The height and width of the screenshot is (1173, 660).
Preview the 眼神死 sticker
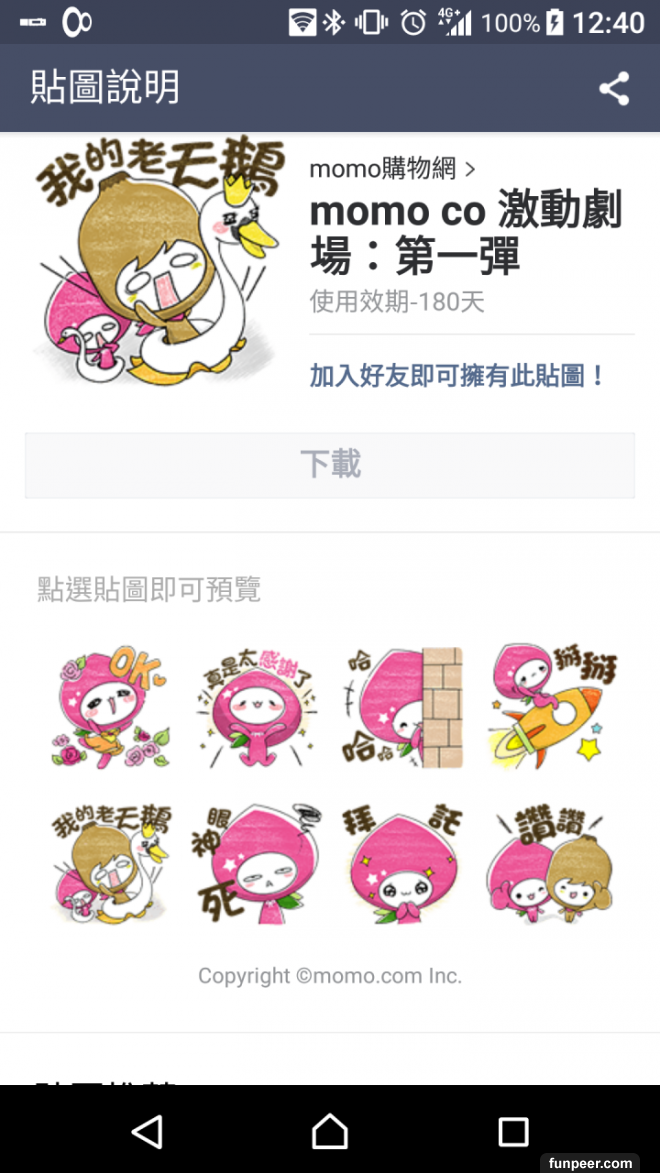pyautogui.click(x=257, y=862)
